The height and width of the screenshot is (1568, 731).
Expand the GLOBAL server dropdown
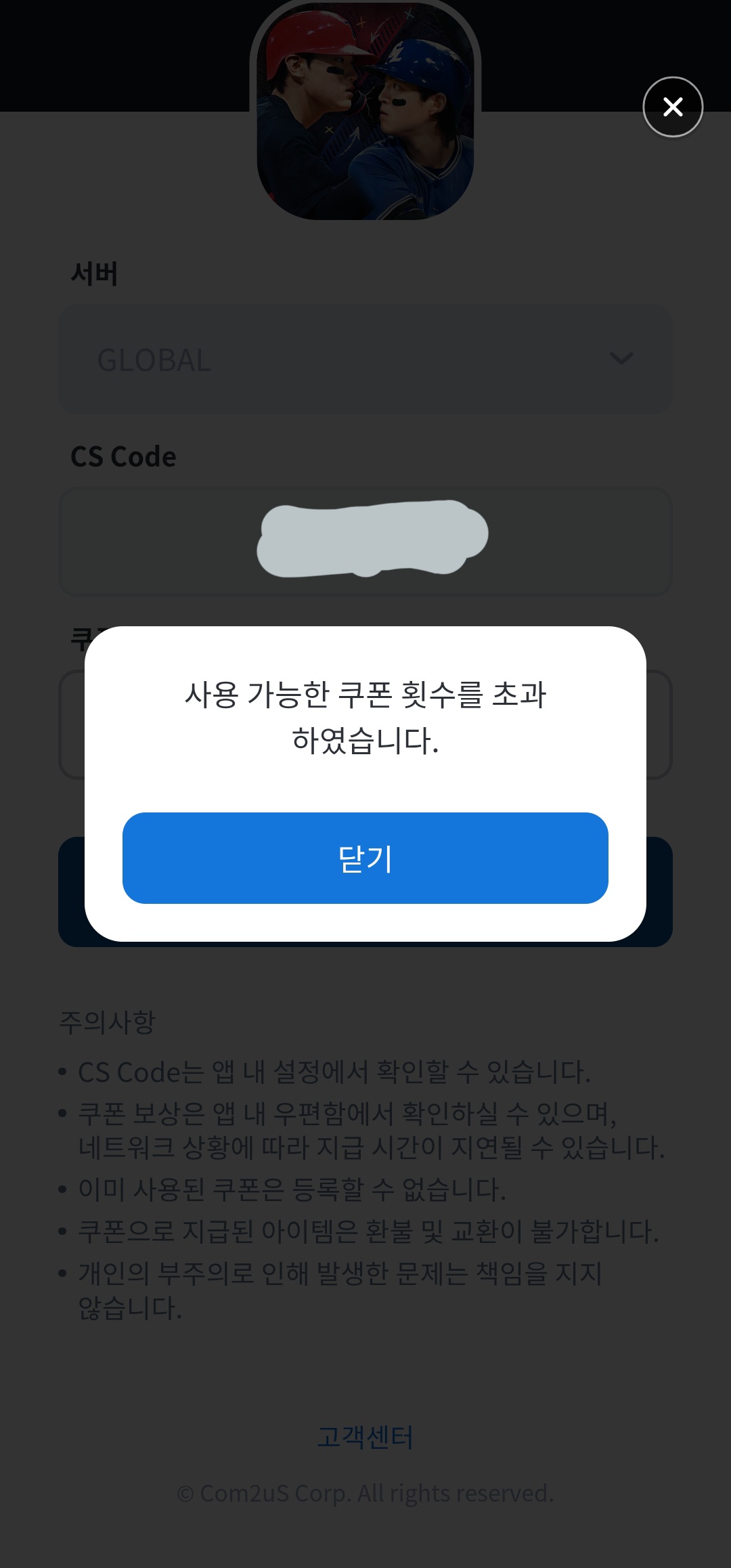pyautogui.click(x=365, y=360)
